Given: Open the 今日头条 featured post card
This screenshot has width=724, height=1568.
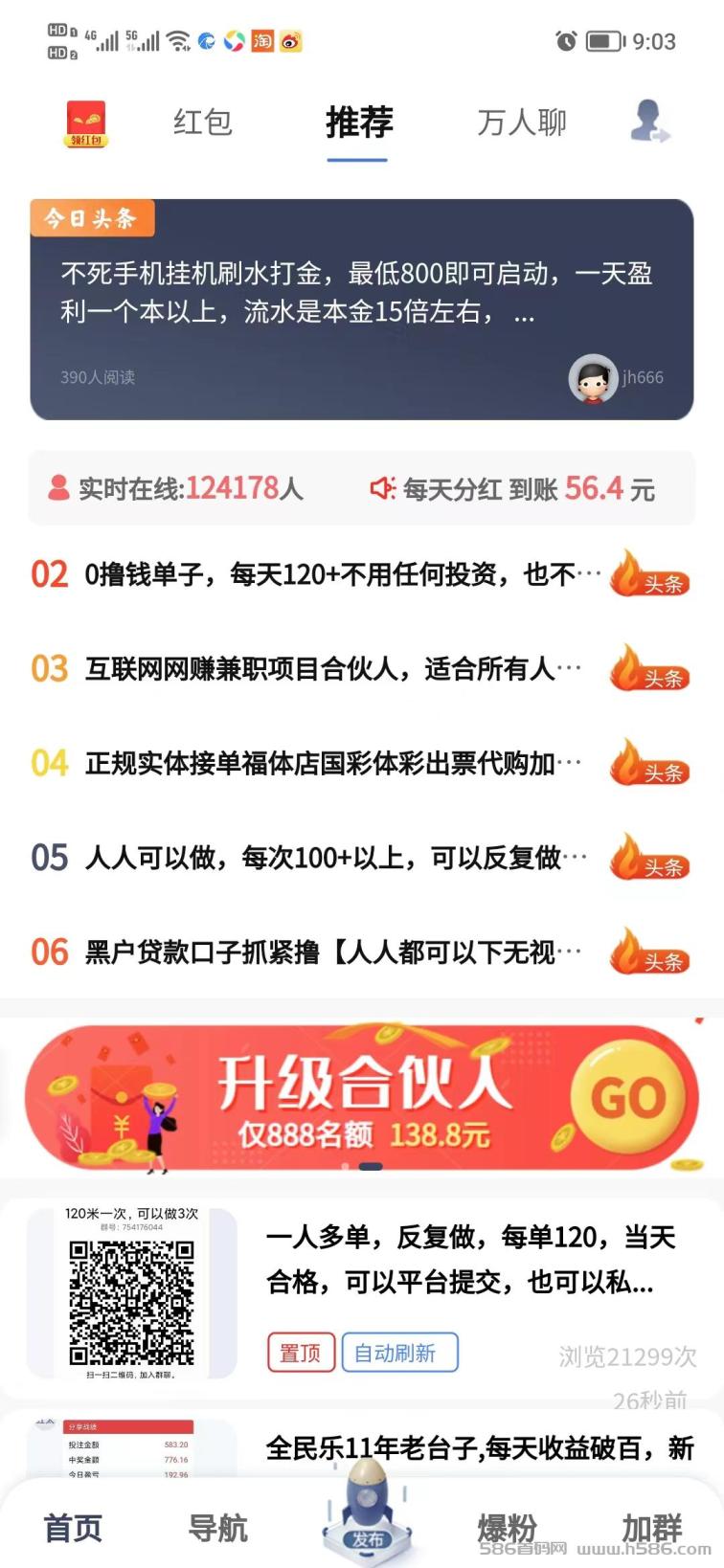Looking at the screenshot, I should [362, 309].
